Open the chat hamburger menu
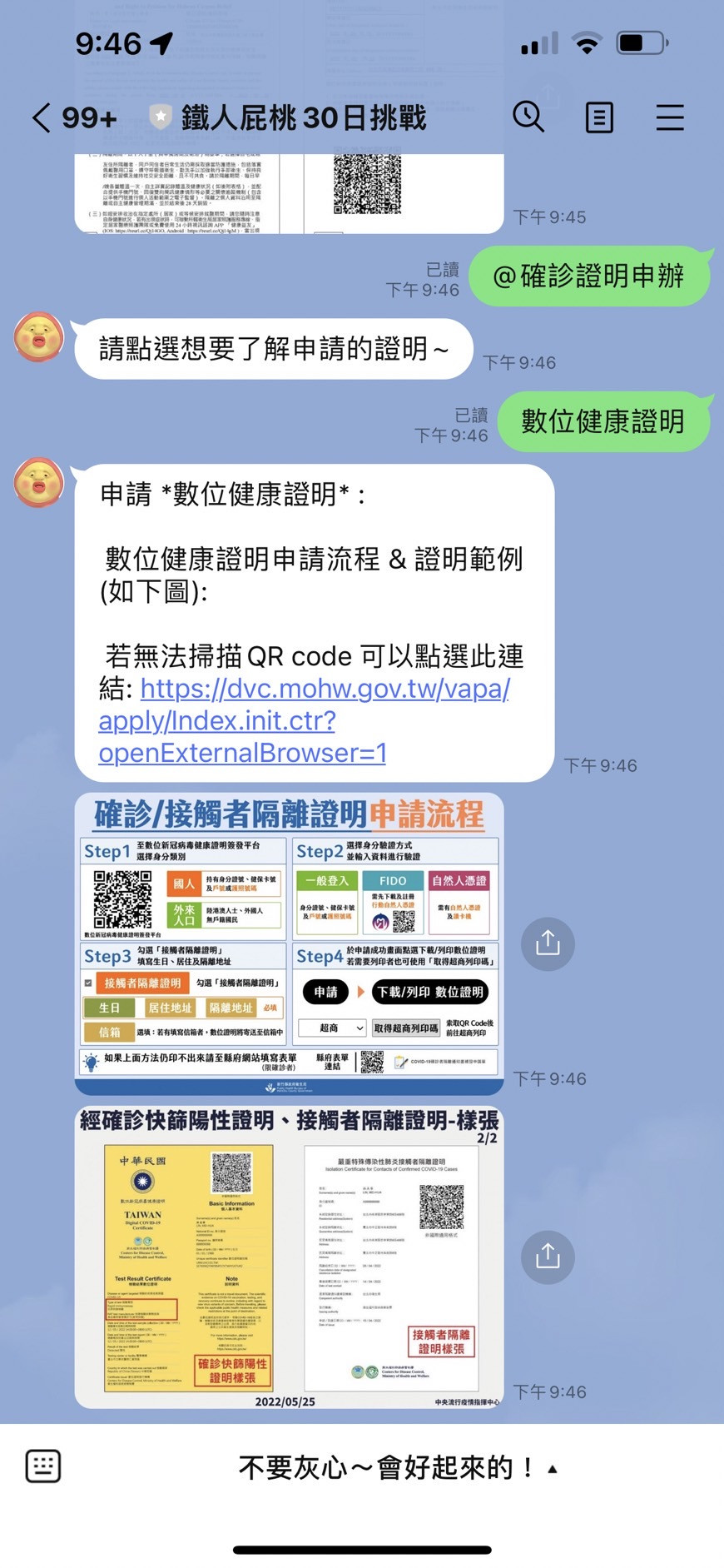The width and height of the screenshot is (724, 1568). (670, 117)
